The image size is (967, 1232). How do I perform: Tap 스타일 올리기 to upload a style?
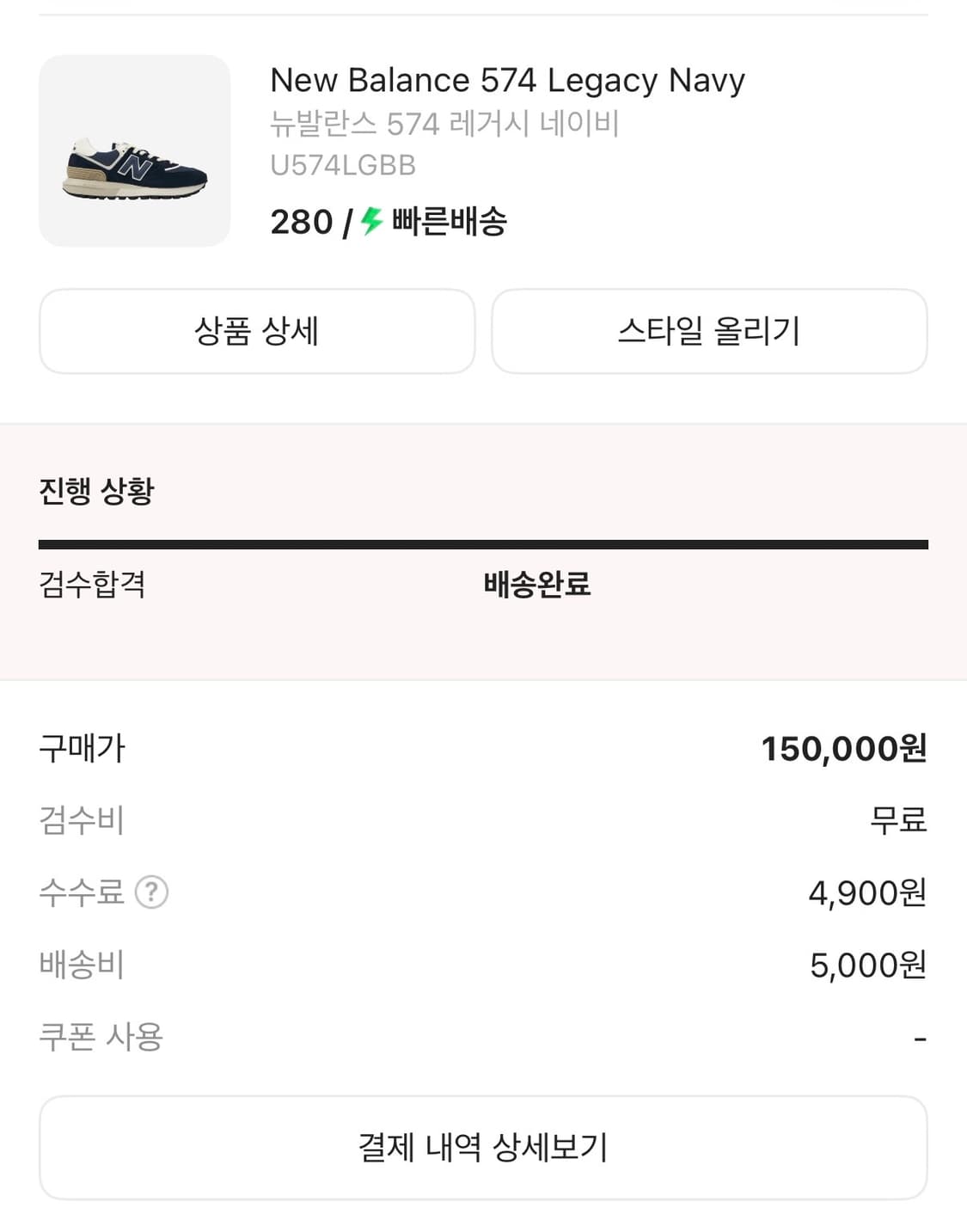click(709, 332)
